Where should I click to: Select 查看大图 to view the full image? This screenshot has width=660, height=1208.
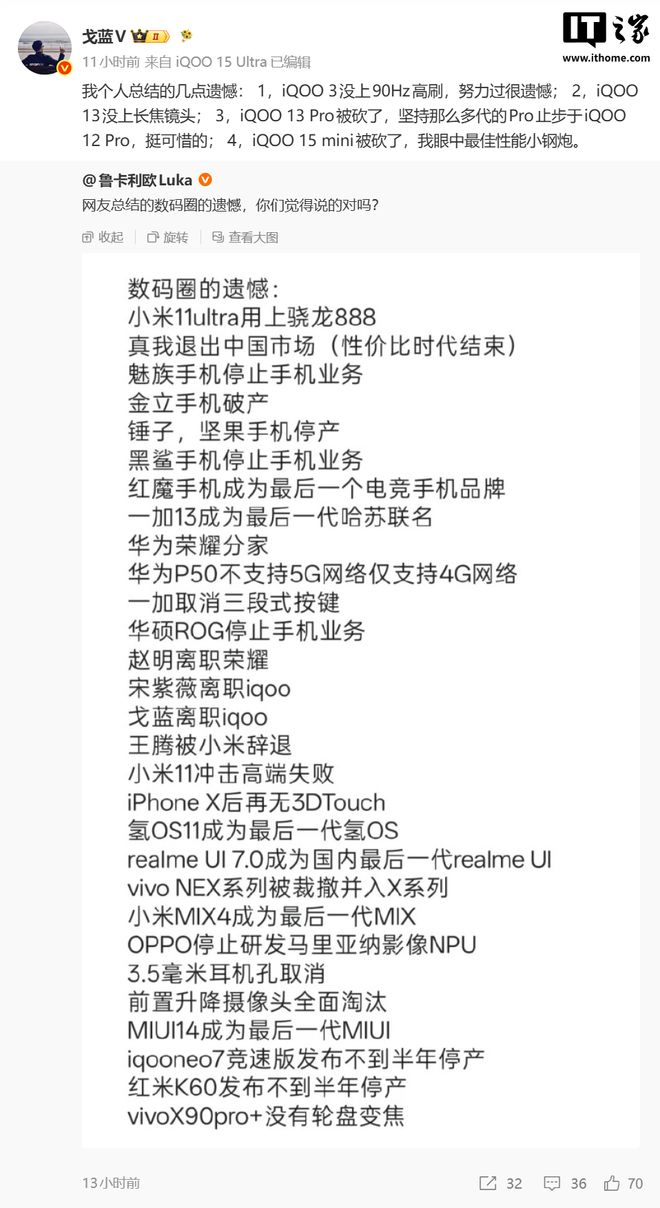245,237
